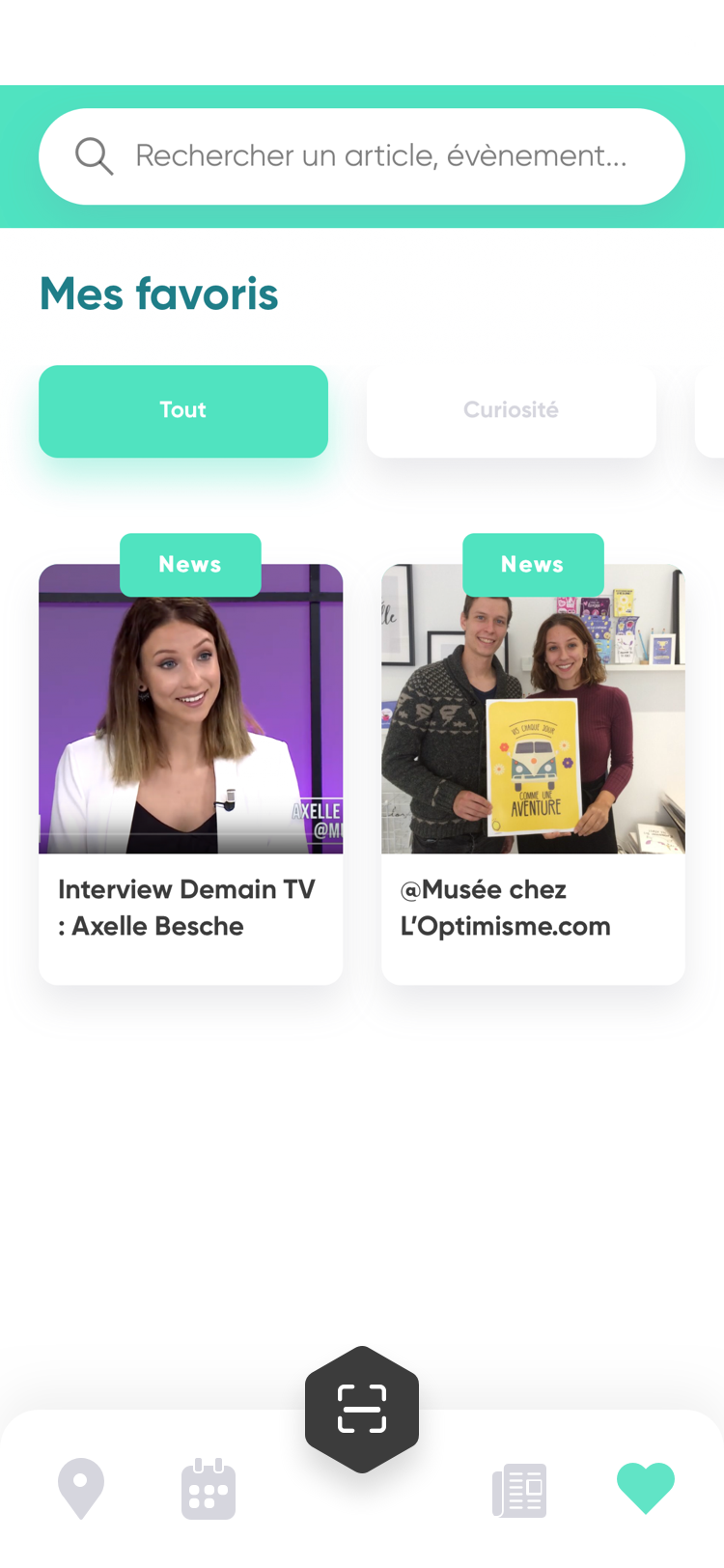Filter favorites by Curiosité
The image size is (724, 1568).
click(511, 410)
